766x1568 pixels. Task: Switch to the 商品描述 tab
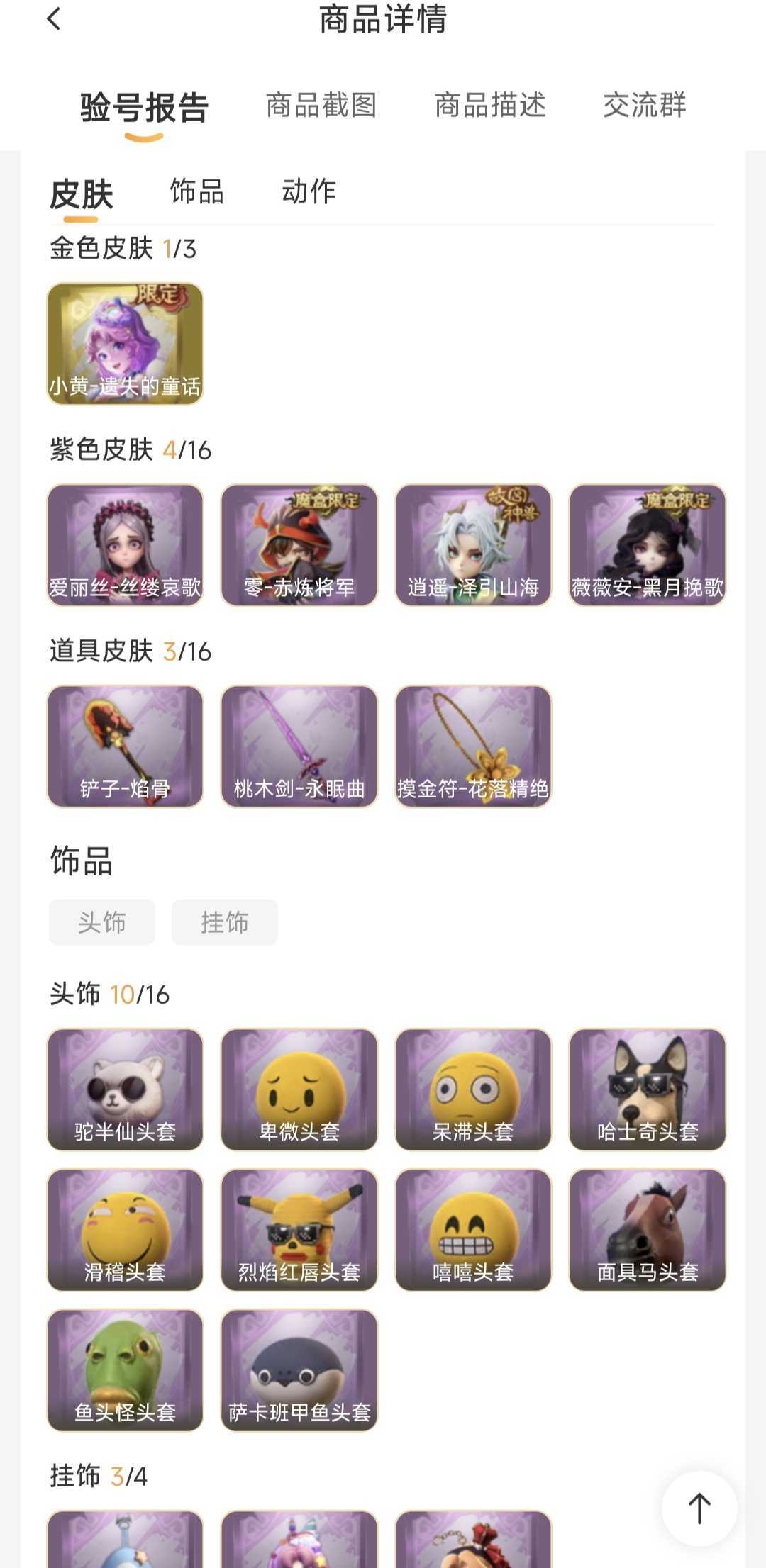point(490,106)
